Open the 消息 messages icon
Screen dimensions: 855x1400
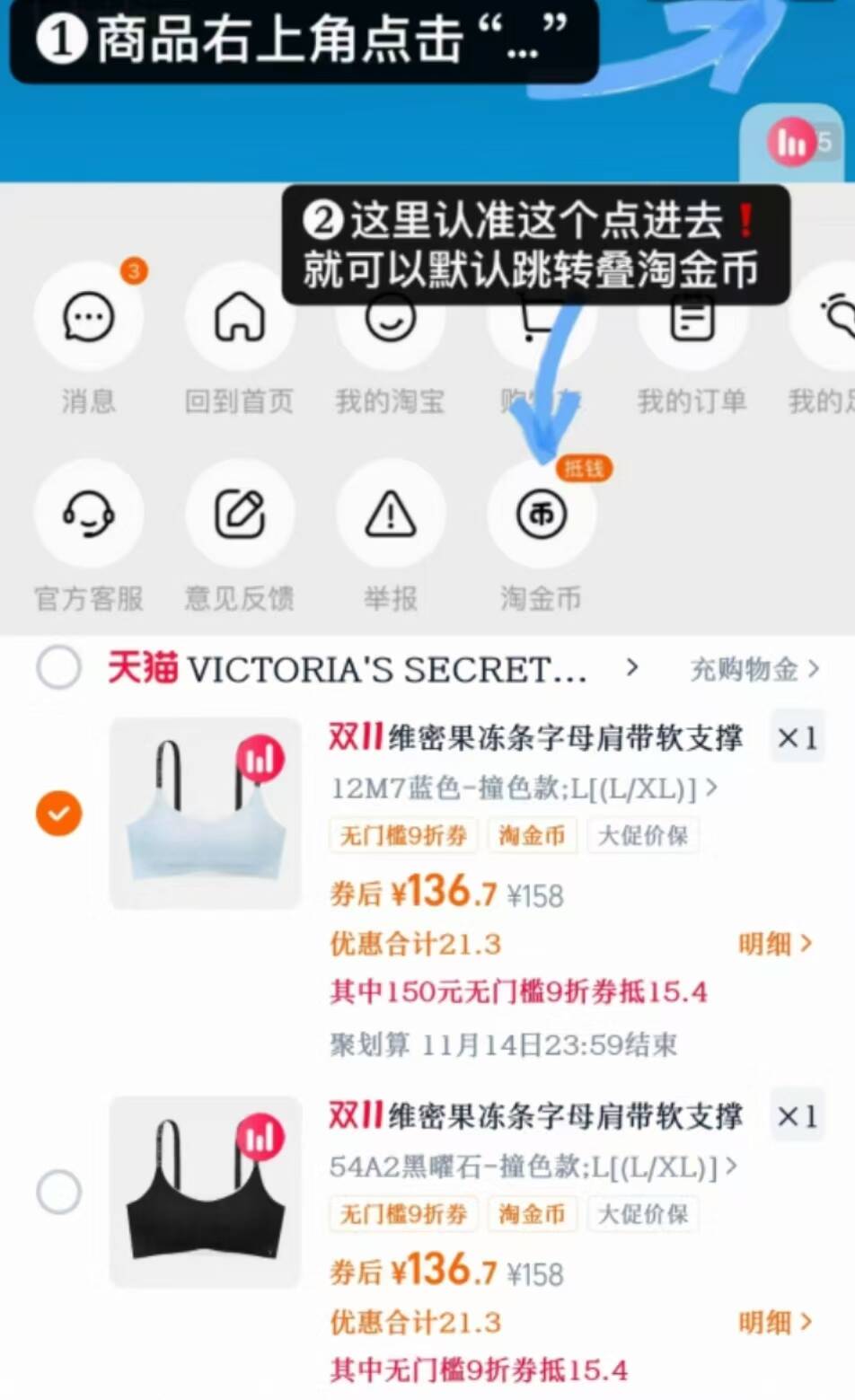pos(89,316)
